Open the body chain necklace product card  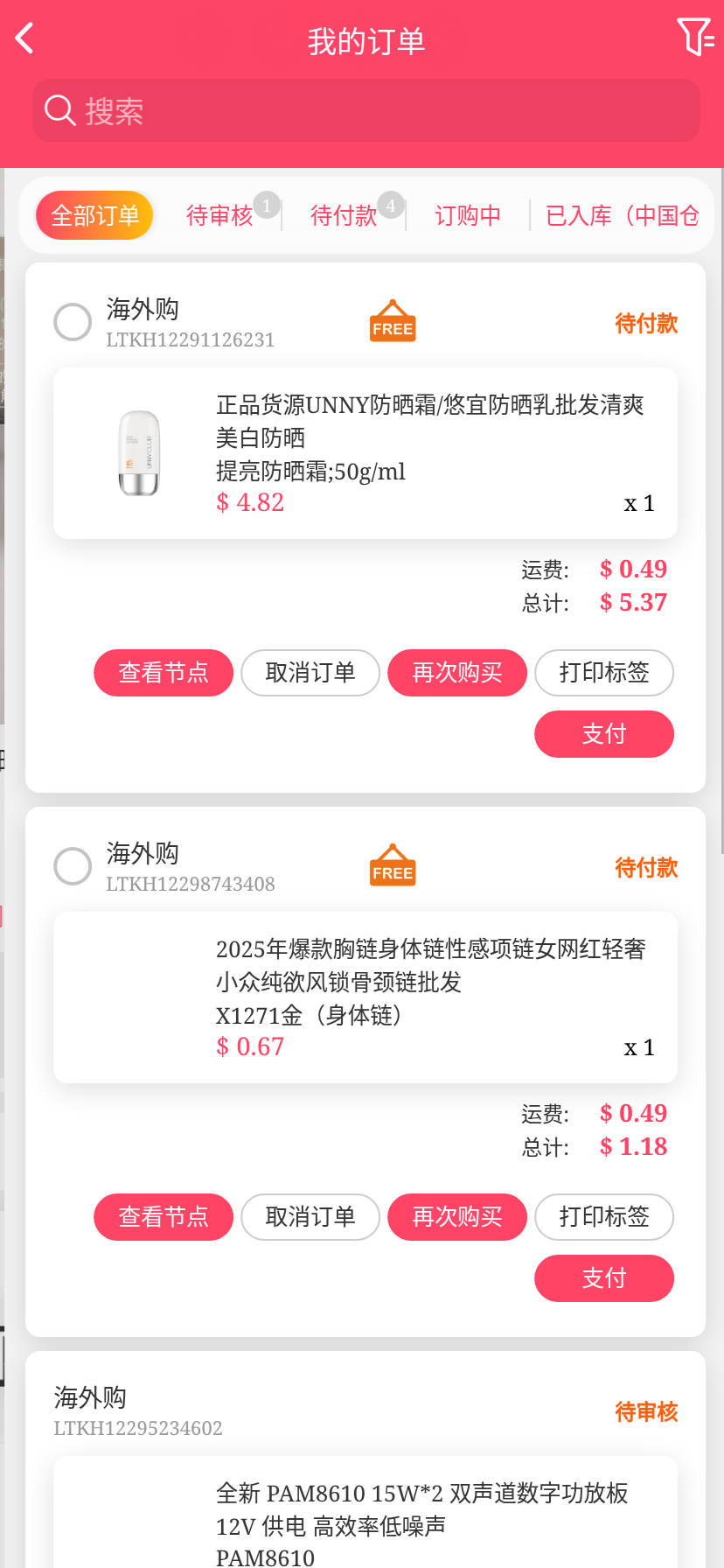[x=365, y=997]
